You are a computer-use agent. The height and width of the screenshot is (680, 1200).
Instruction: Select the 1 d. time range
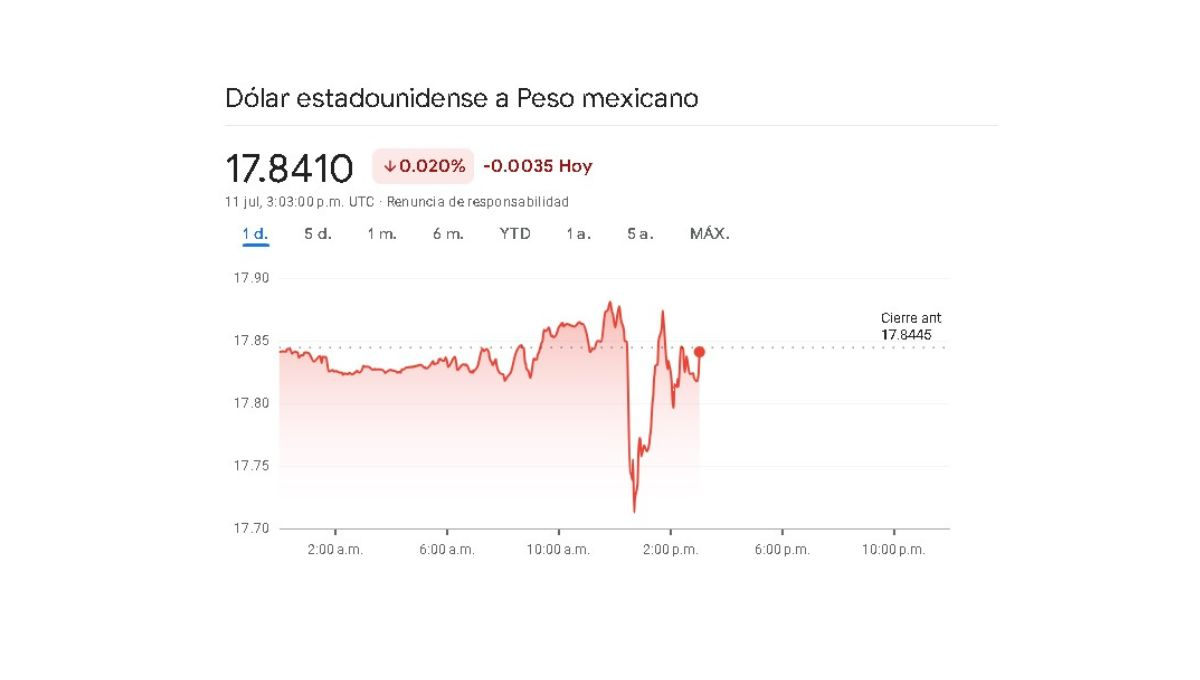[255, 234]
